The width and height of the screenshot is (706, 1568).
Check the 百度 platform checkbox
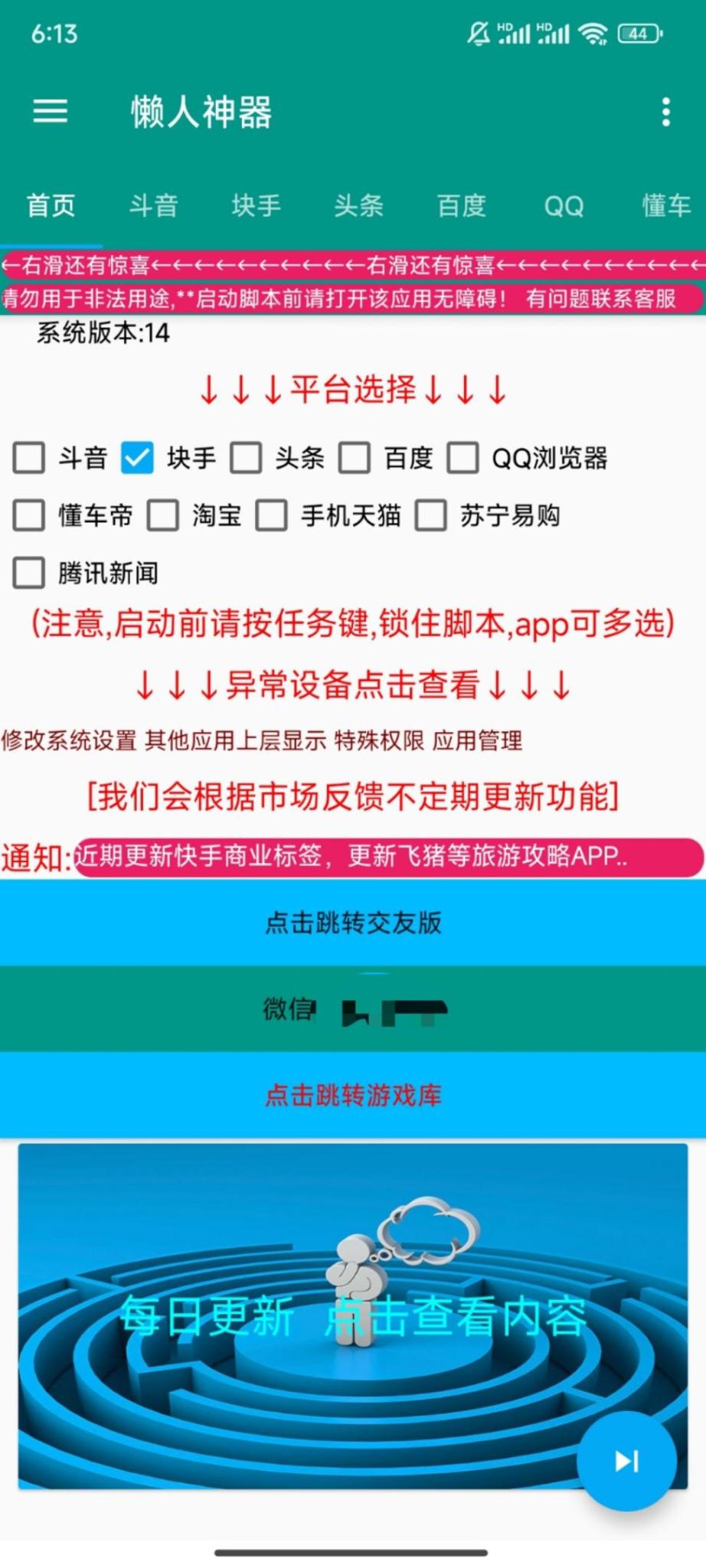point(355,458)
